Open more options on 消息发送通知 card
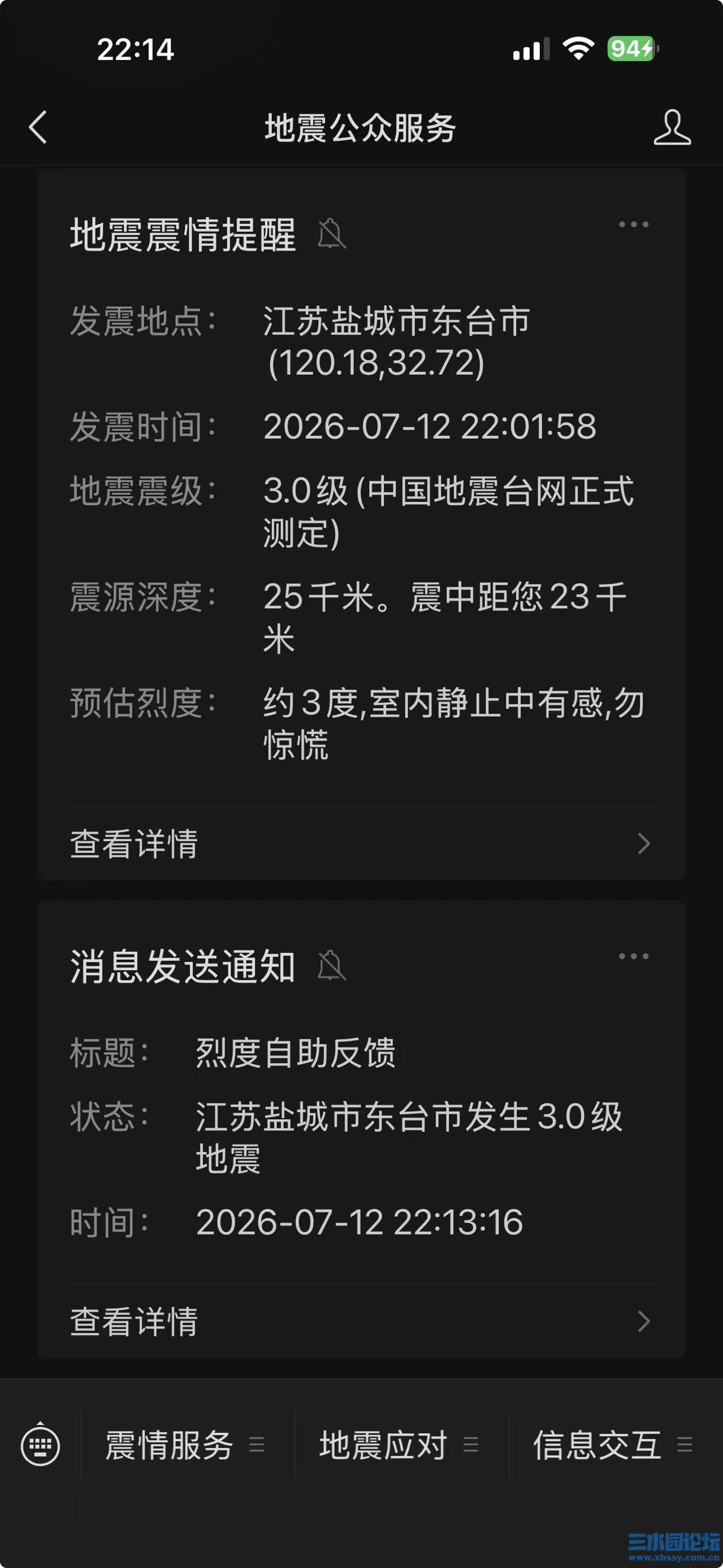Viewport: 723px width, 1568px height. [634, 956]
